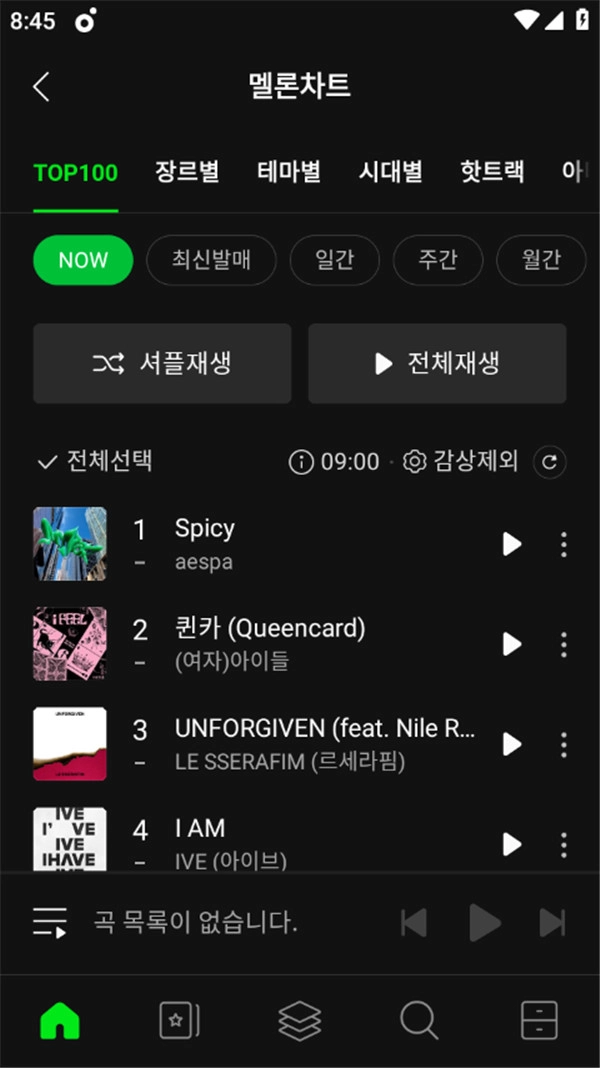Open the search tab in the bottom navigation
This screenshot has height=1068, width=600.
click(419, 1020)
